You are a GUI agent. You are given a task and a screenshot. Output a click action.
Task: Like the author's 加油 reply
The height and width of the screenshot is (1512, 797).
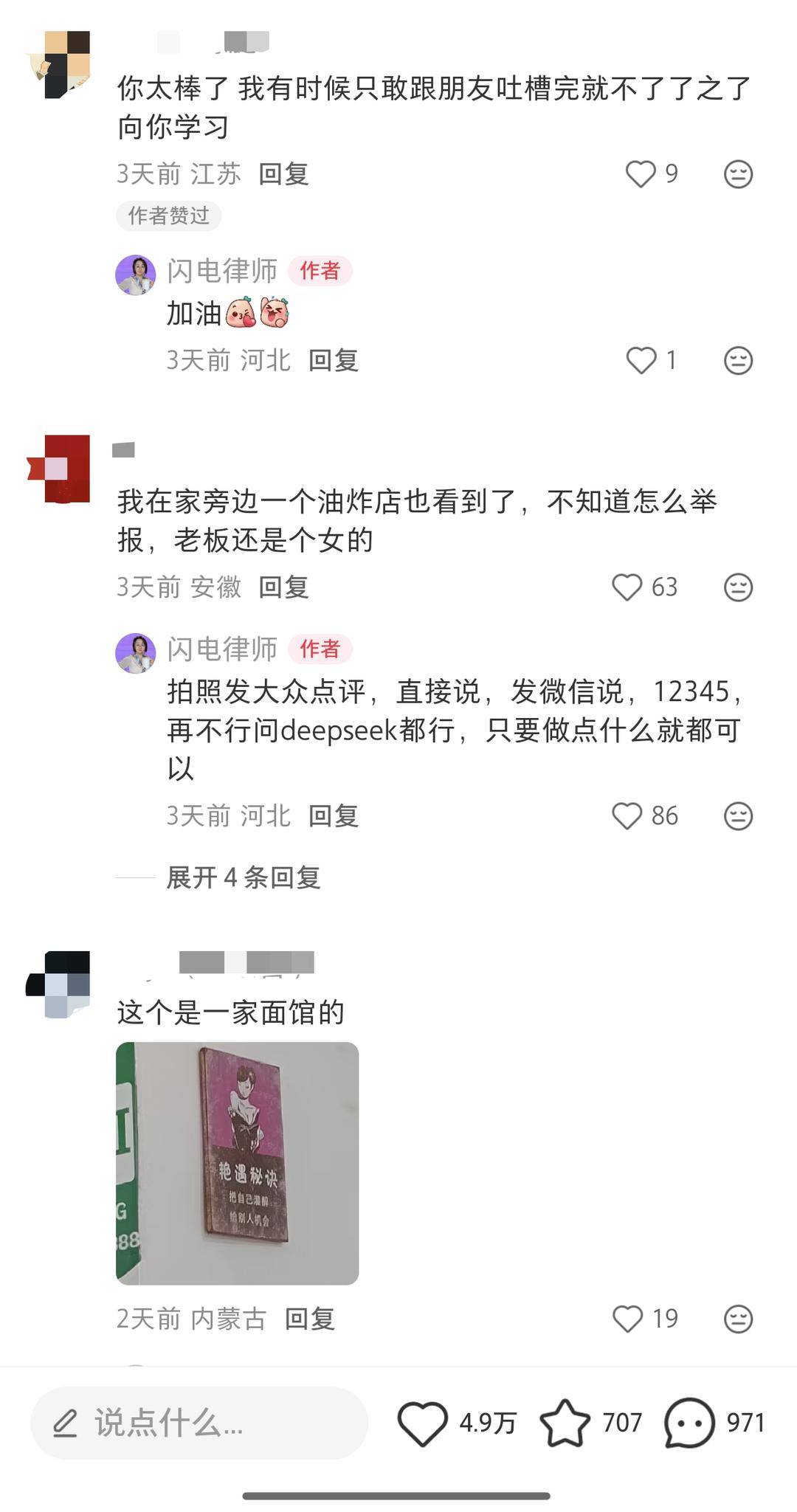point(641,361)
